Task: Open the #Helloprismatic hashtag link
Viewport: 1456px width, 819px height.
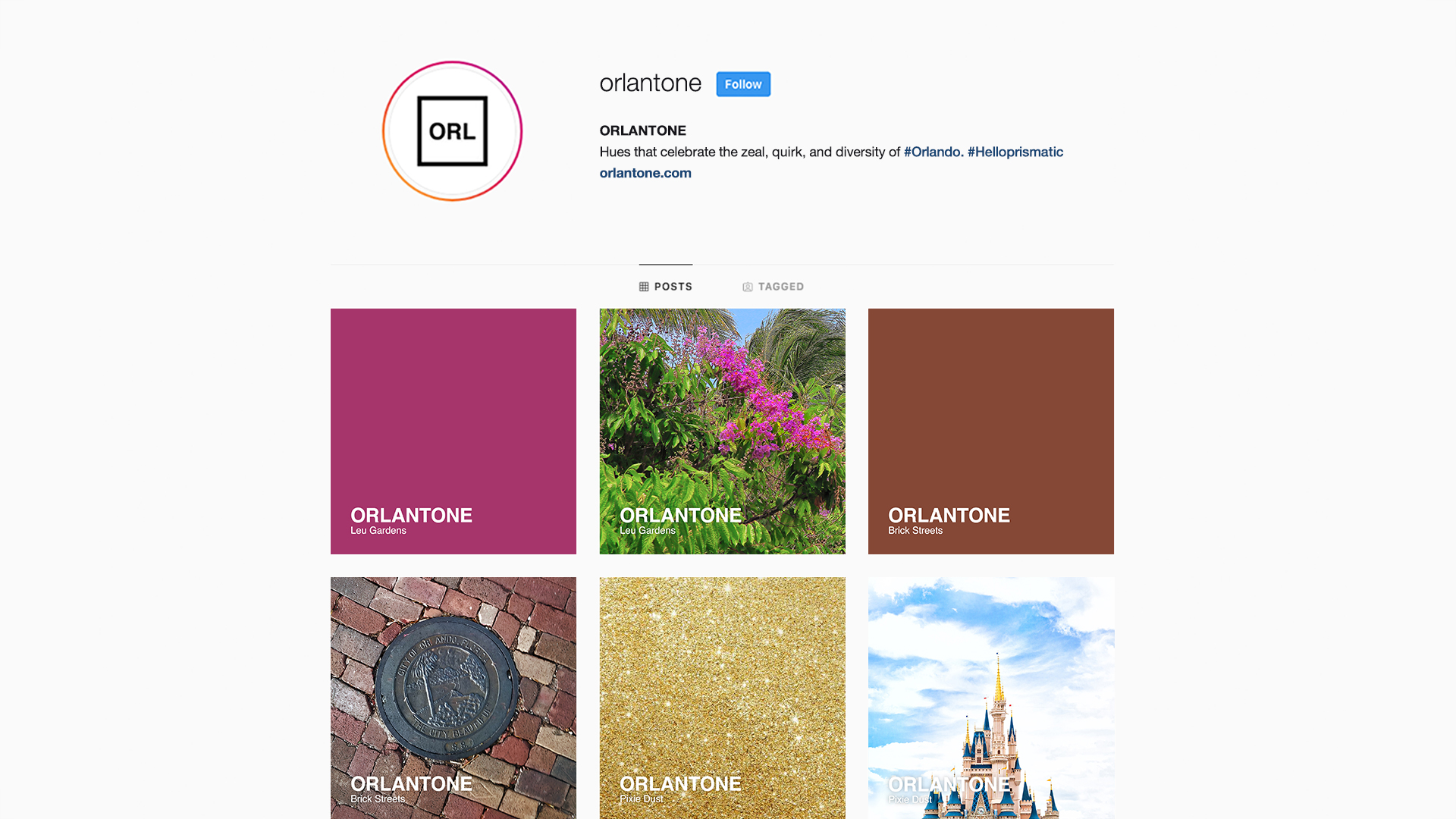Action: point(1015,152)
